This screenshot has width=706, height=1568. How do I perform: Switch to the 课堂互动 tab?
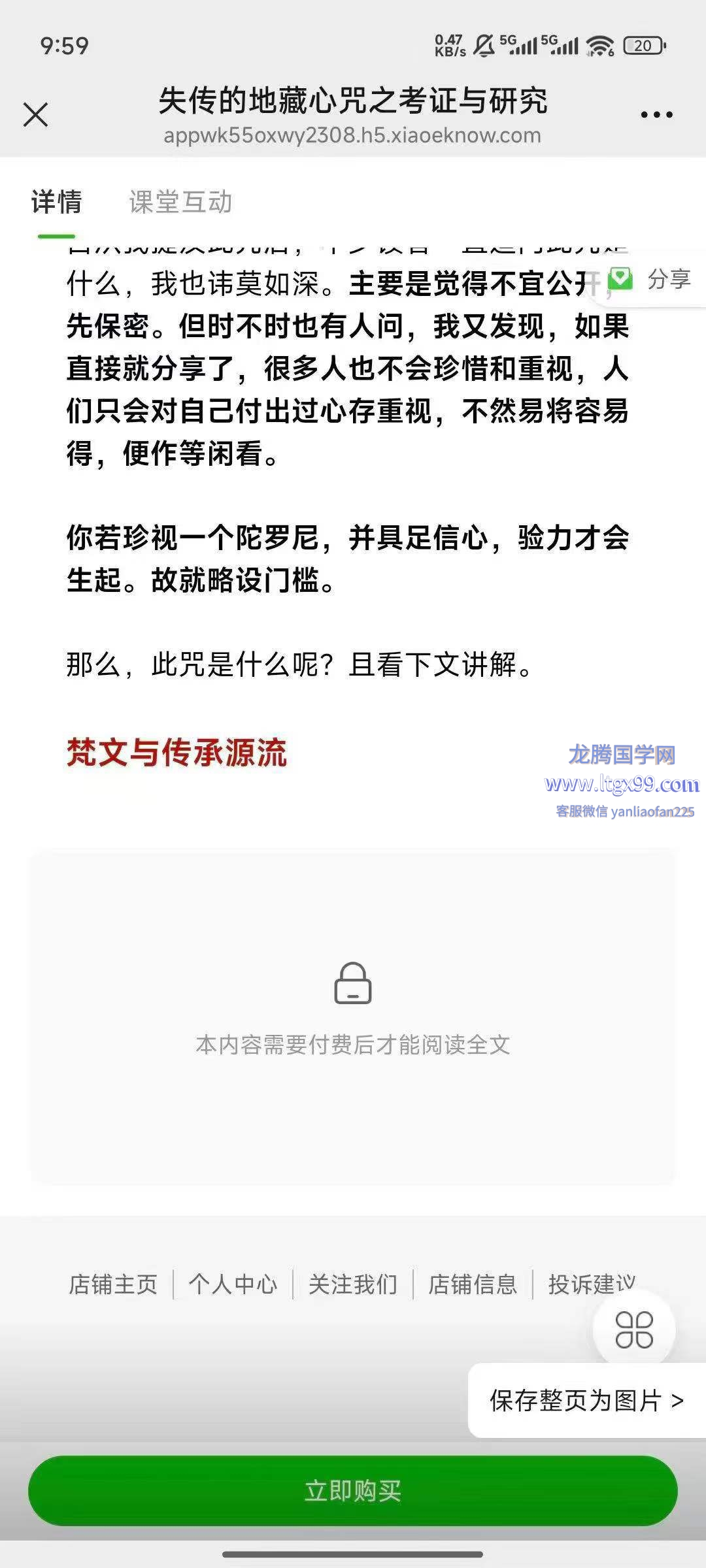[180, 202]
